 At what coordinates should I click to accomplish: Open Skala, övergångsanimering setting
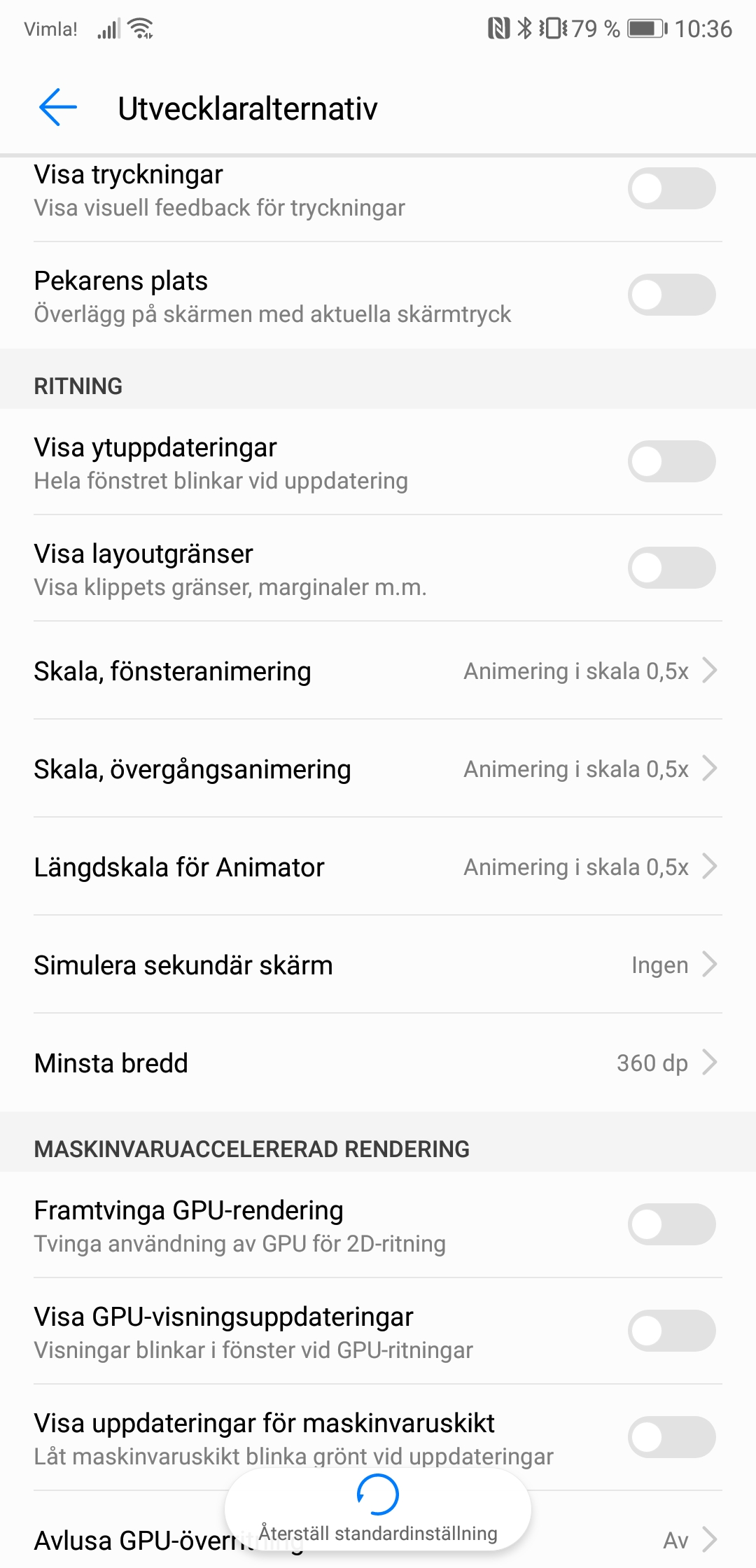click(x=378, y=769)
